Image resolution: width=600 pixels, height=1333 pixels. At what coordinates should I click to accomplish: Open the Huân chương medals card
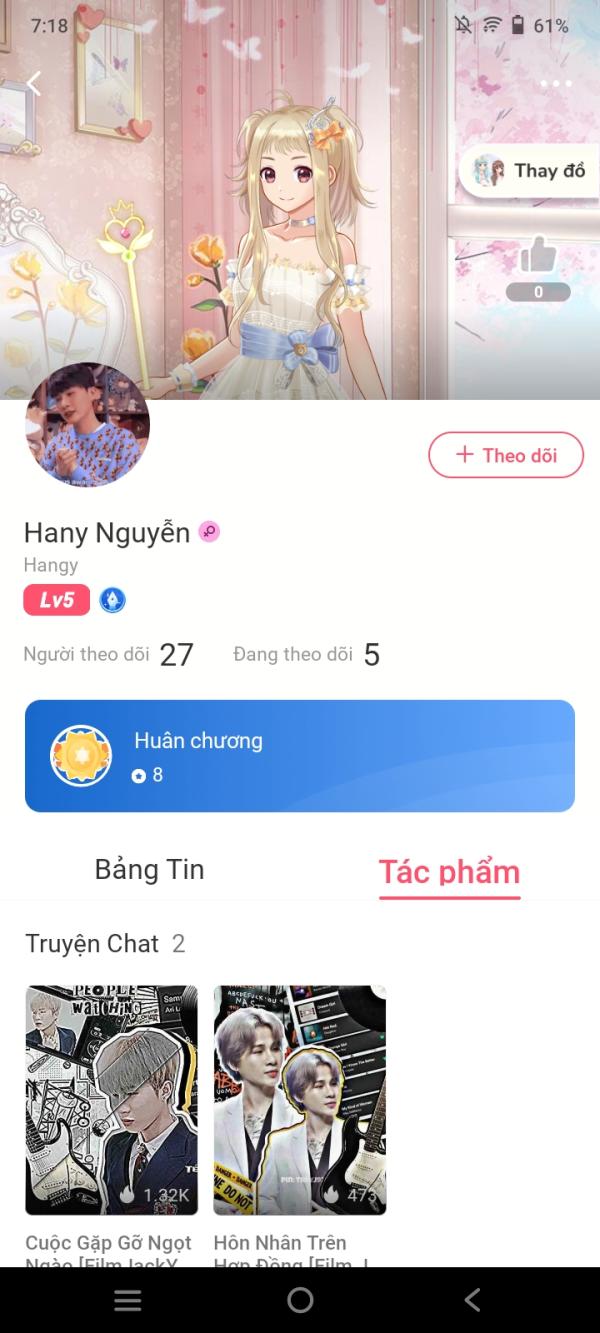coord(300,755)
